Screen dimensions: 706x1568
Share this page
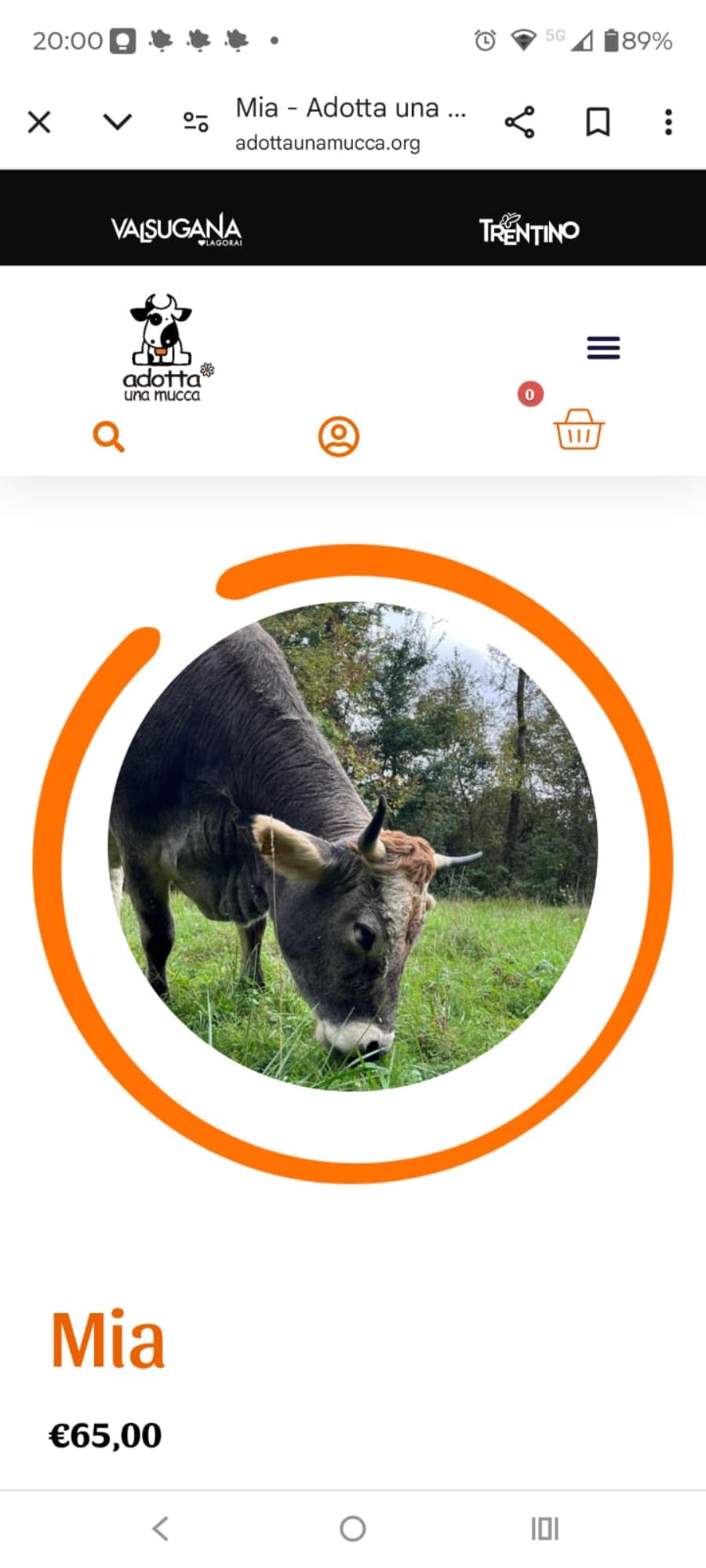point(519,122)
